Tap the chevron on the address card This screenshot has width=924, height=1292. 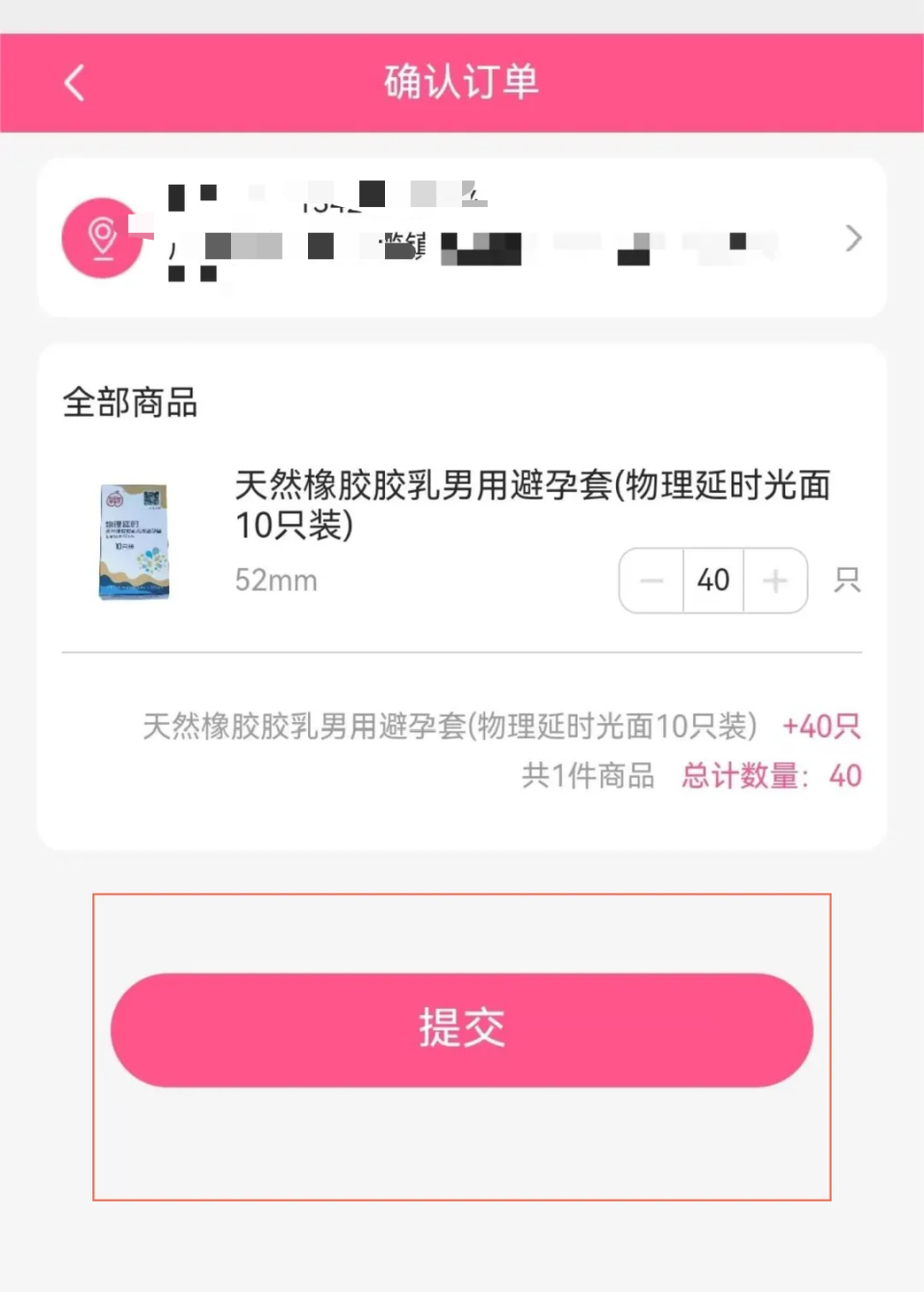tap(853, 238)
